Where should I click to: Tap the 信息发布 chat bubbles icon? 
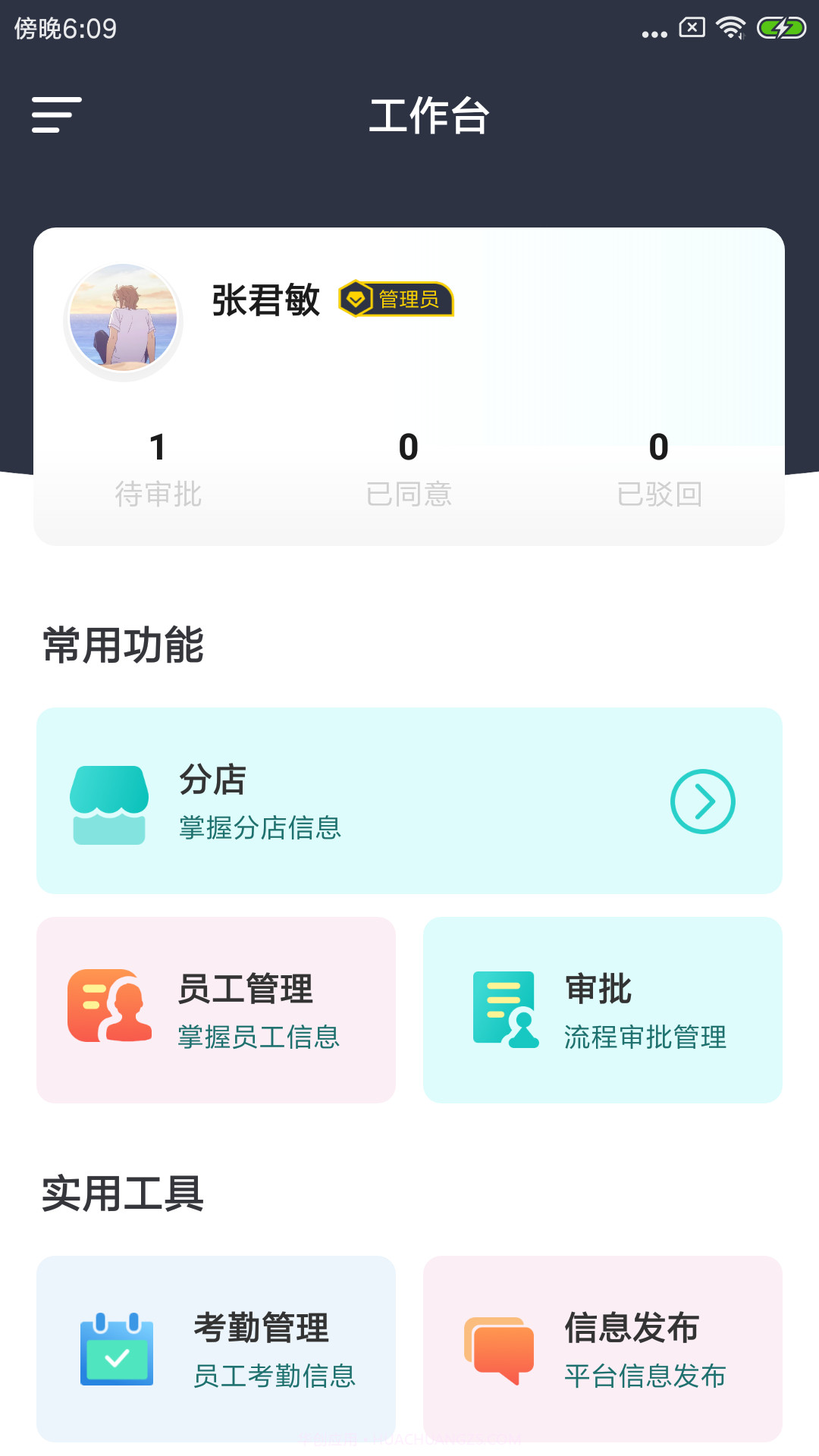500,1354
